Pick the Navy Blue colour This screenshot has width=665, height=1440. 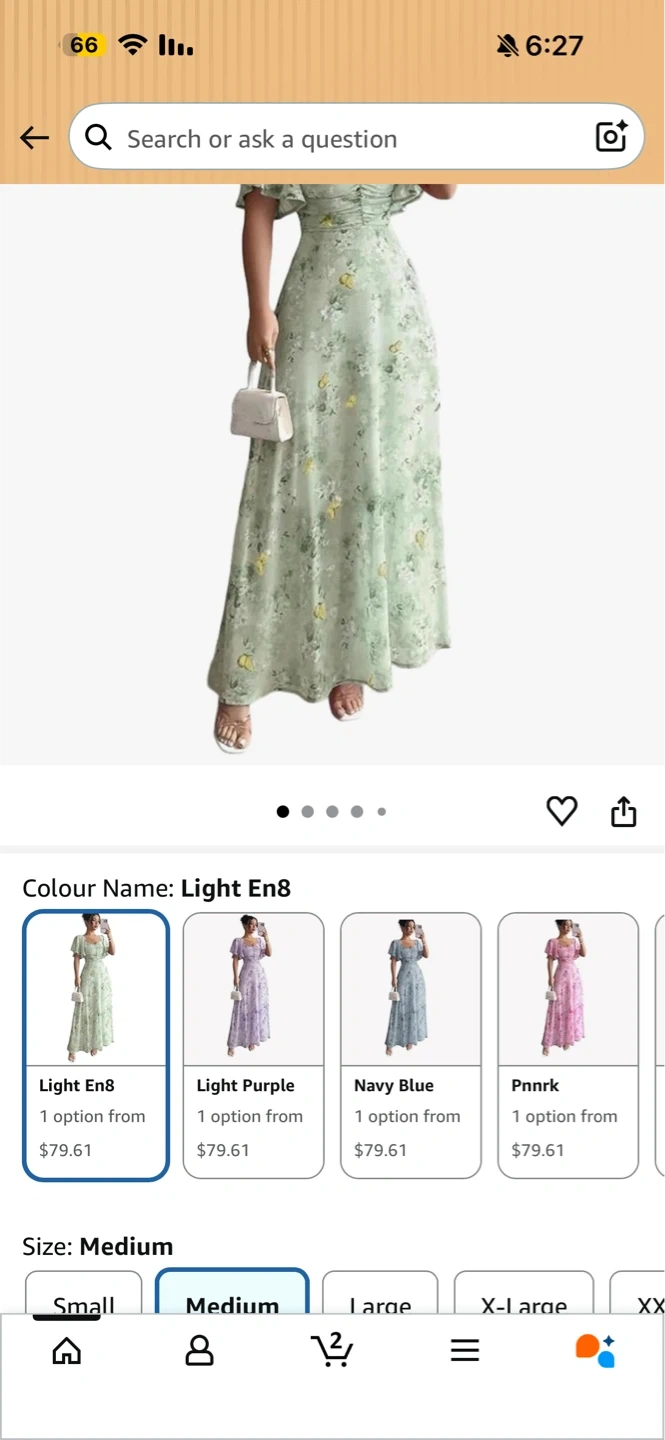click(411, 1044)
